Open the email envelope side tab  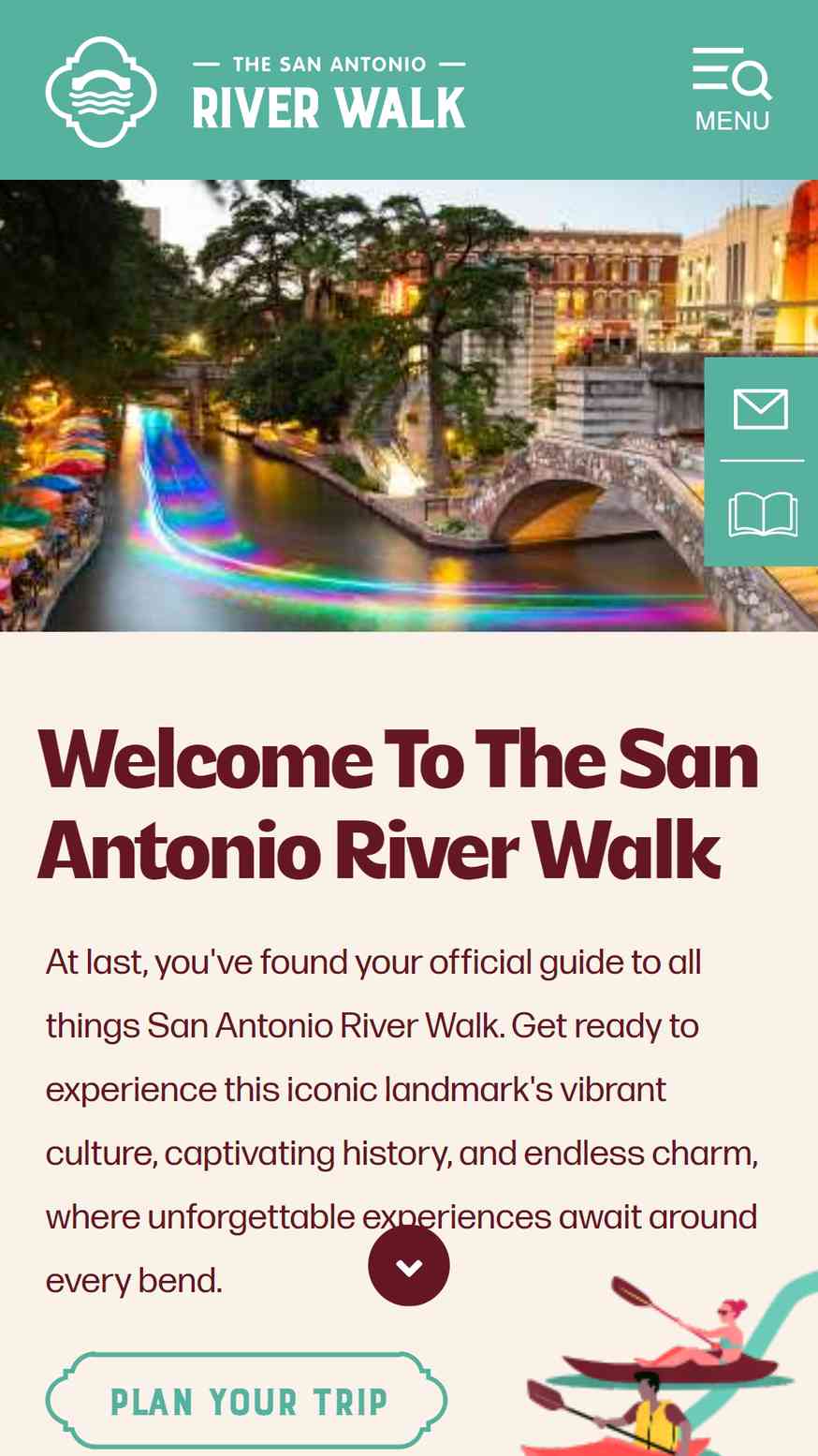pyautogui.click(x=761, y=410)
